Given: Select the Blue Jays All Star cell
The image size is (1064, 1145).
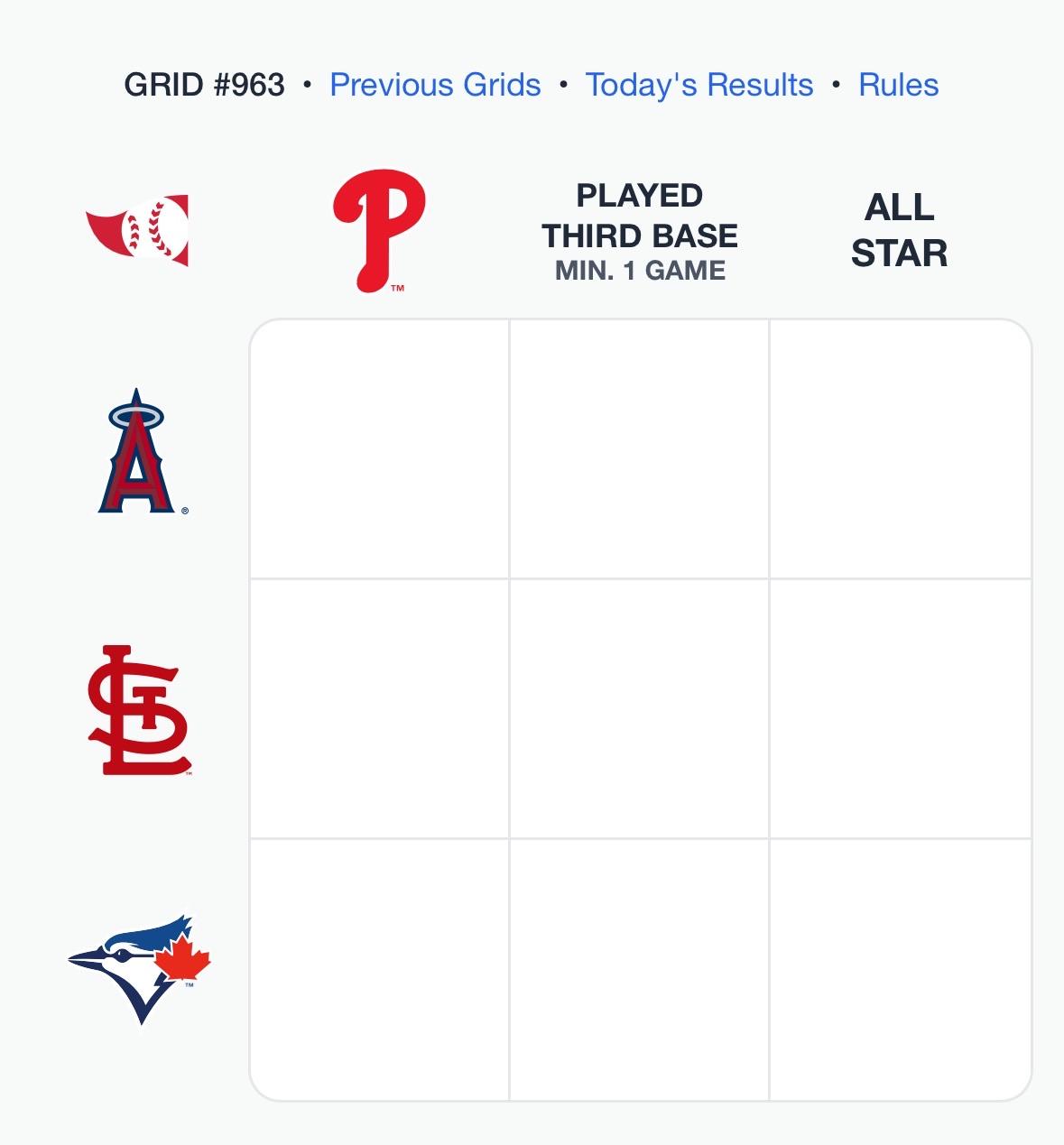Looking at the screenshot, I should 900,969.
